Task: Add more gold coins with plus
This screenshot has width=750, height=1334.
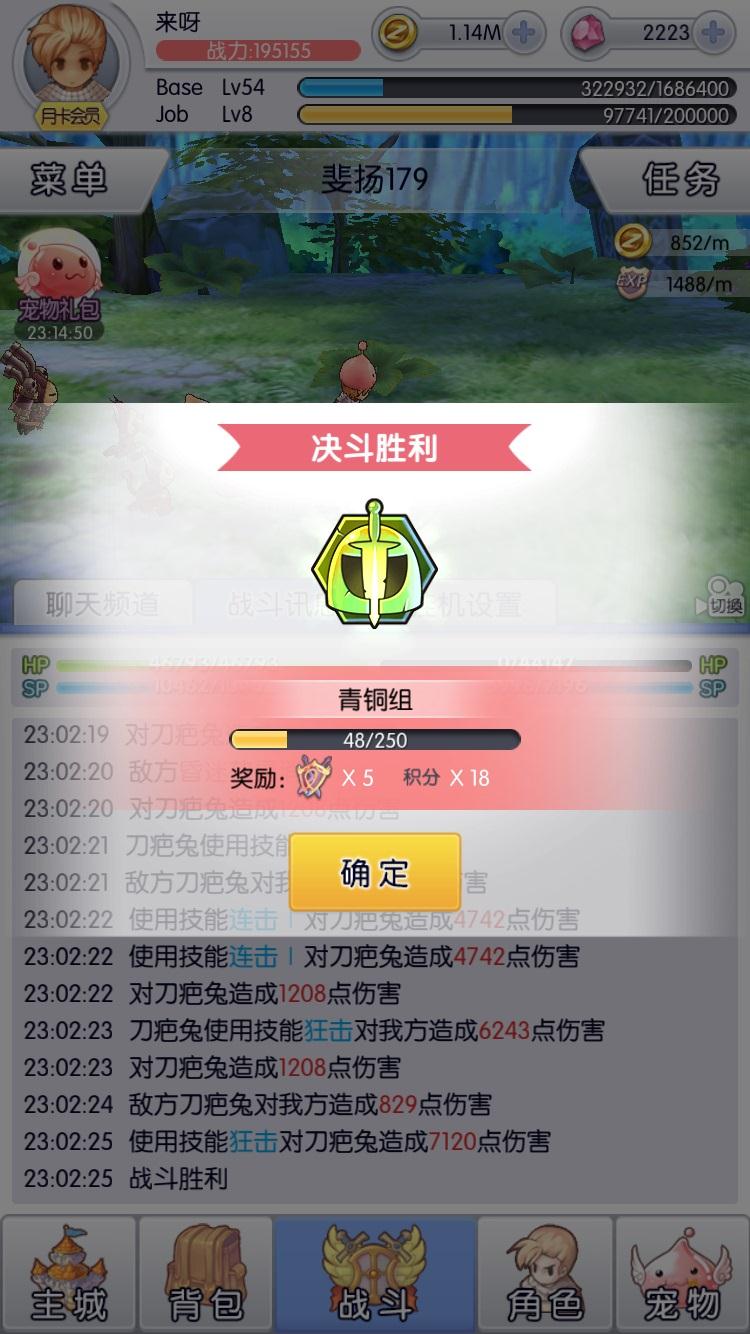Action: [523, 33]
